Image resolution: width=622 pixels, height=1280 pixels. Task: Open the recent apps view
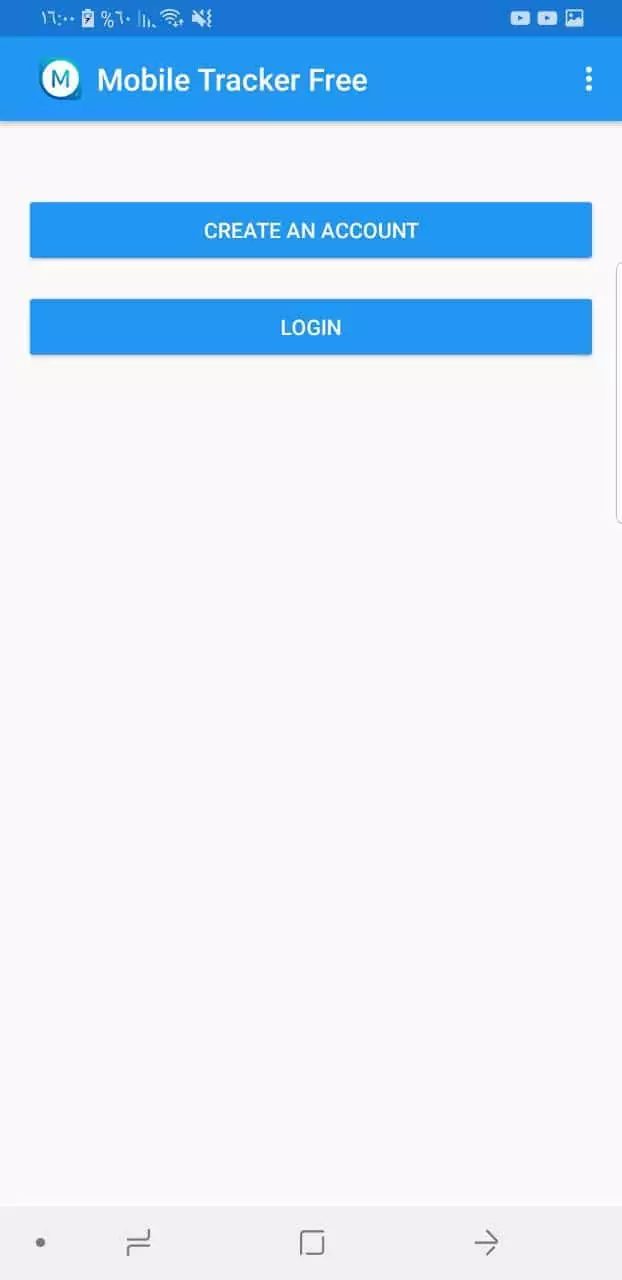(x=138, y=1243)
